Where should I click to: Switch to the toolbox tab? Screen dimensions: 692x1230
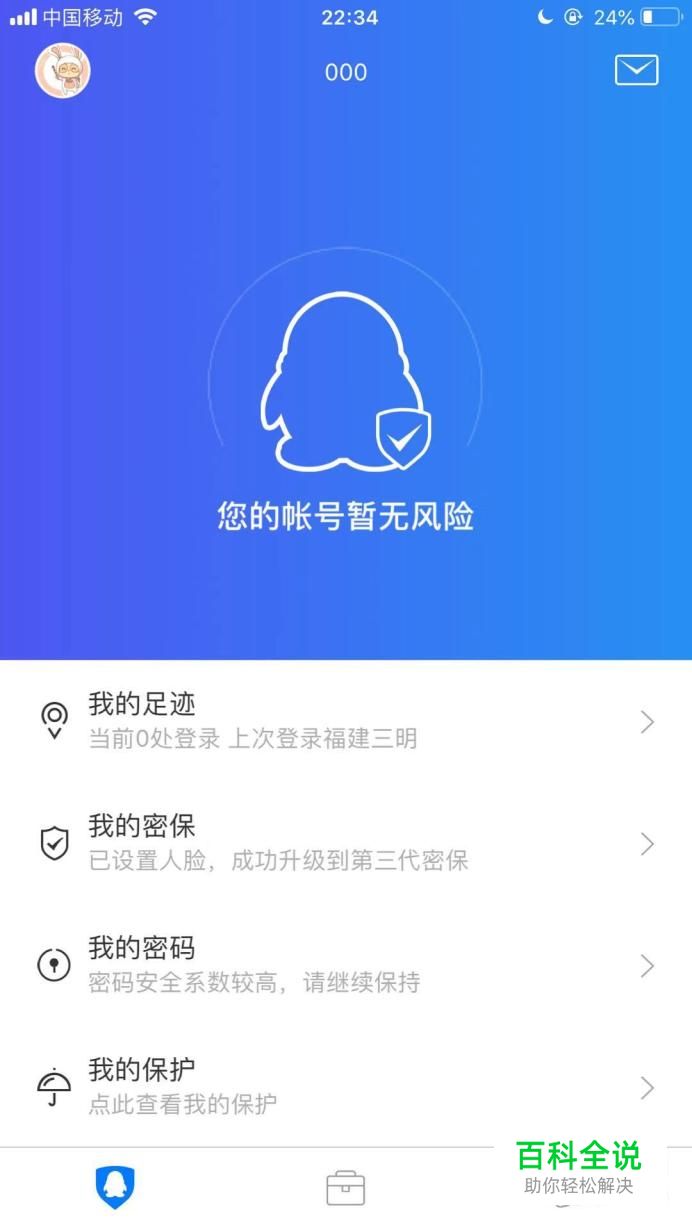tap(346, 1188)
